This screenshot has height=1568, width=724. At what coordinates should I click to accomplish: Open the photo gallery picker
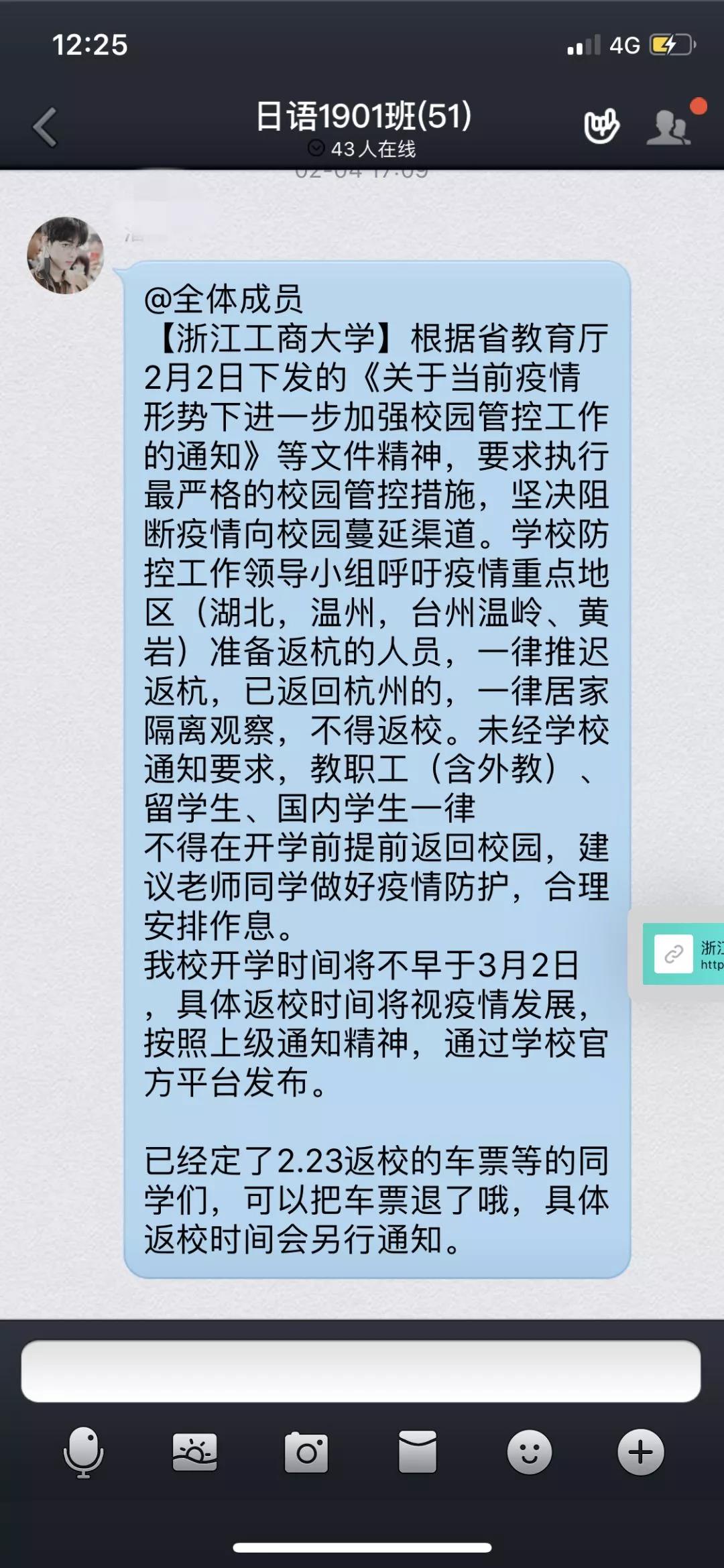point(194,1452)
